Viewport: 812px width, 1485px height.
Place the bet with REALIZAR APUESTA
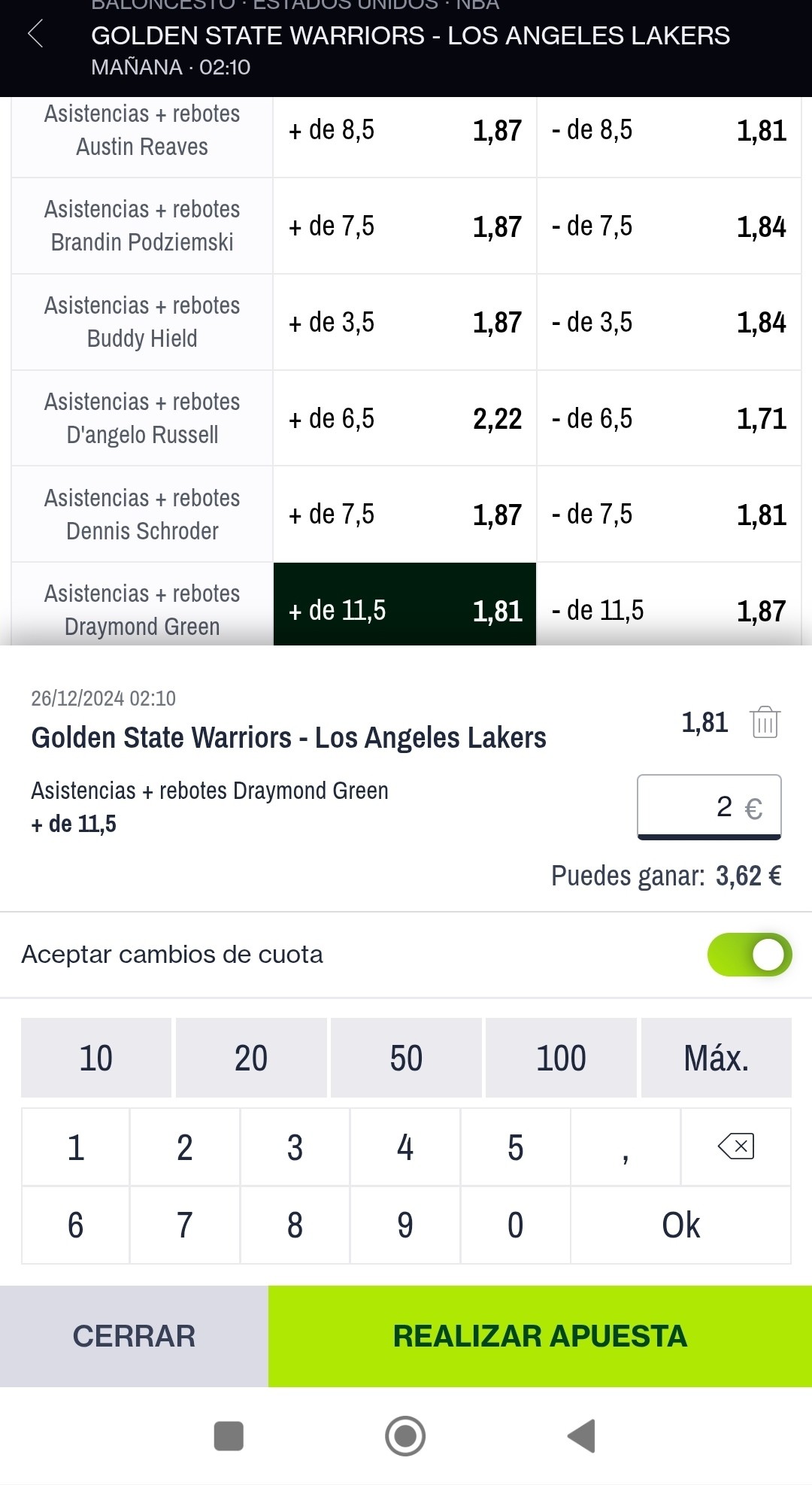(x=540, y=1336)
